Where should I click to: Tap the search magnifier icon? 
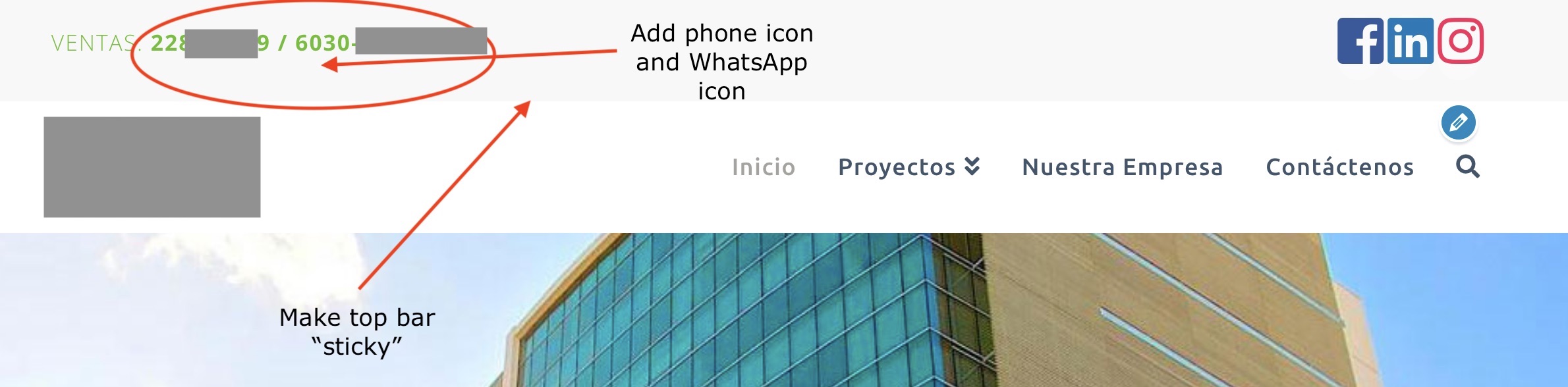[1467, 167]
